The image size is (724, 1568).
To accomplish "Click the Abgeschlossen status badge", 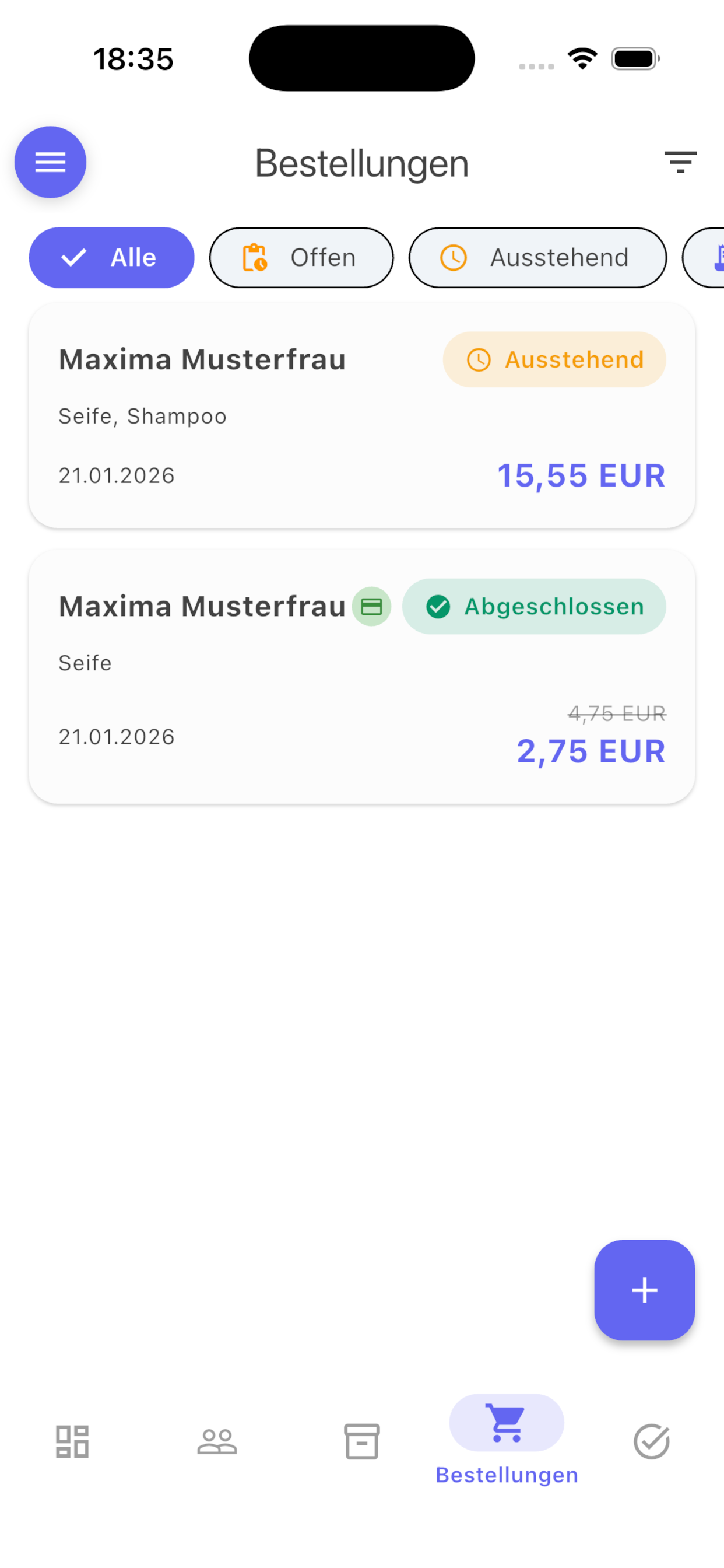I will (534, 606).
